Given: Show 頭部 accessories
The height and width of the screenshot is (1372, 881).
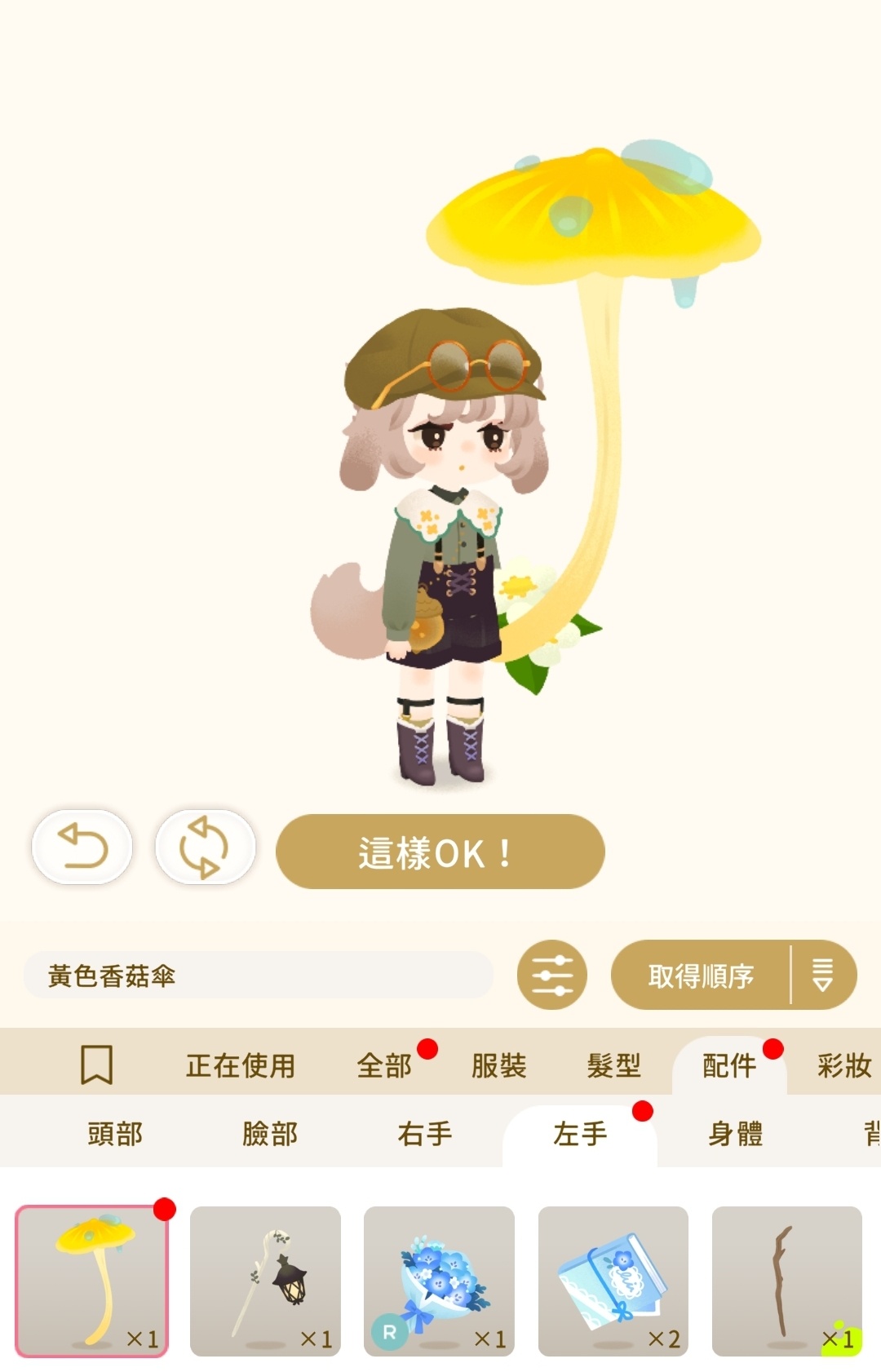Looking at the screenshot, I should coord(115,1134).
